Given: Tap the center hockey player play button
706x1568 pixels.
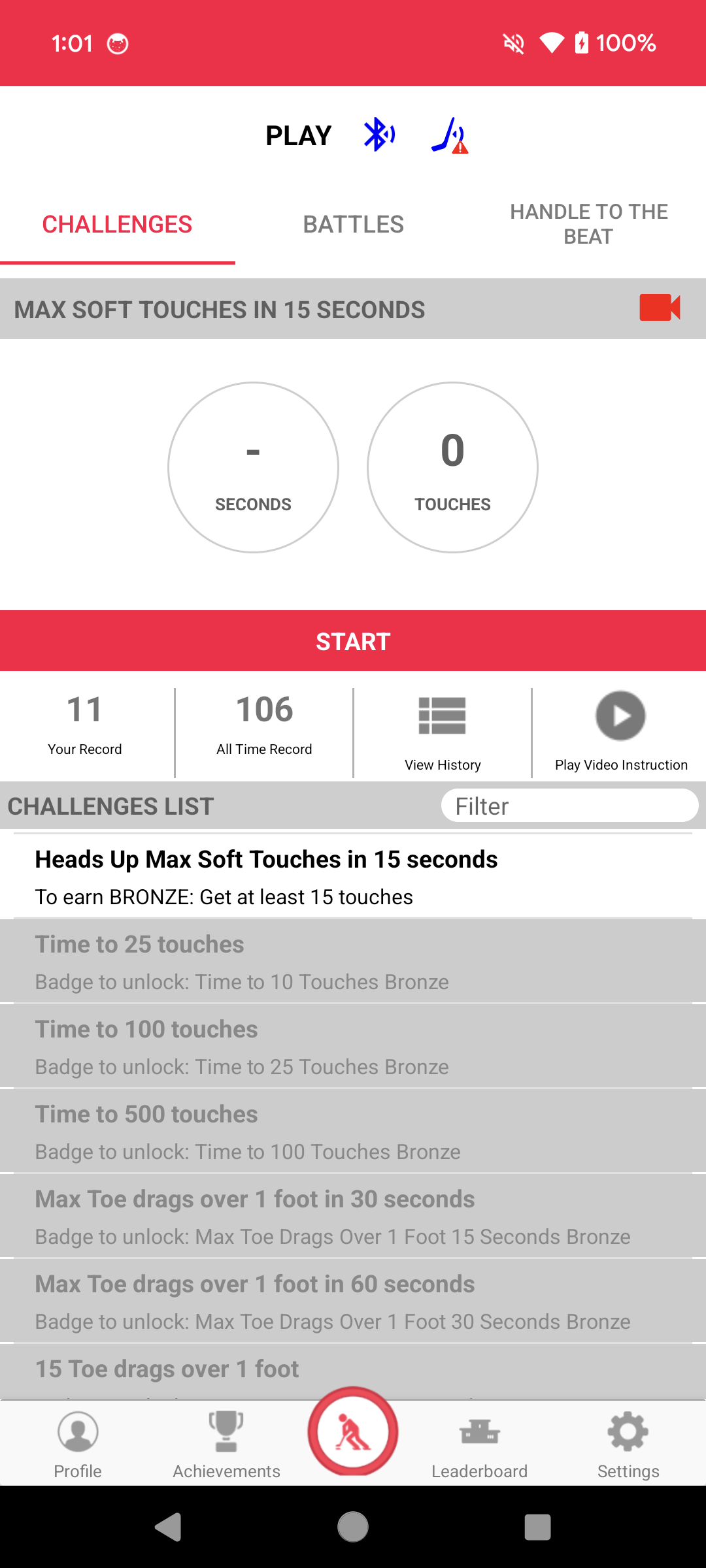Looking at the screenshot, I should coord(353,1431).
